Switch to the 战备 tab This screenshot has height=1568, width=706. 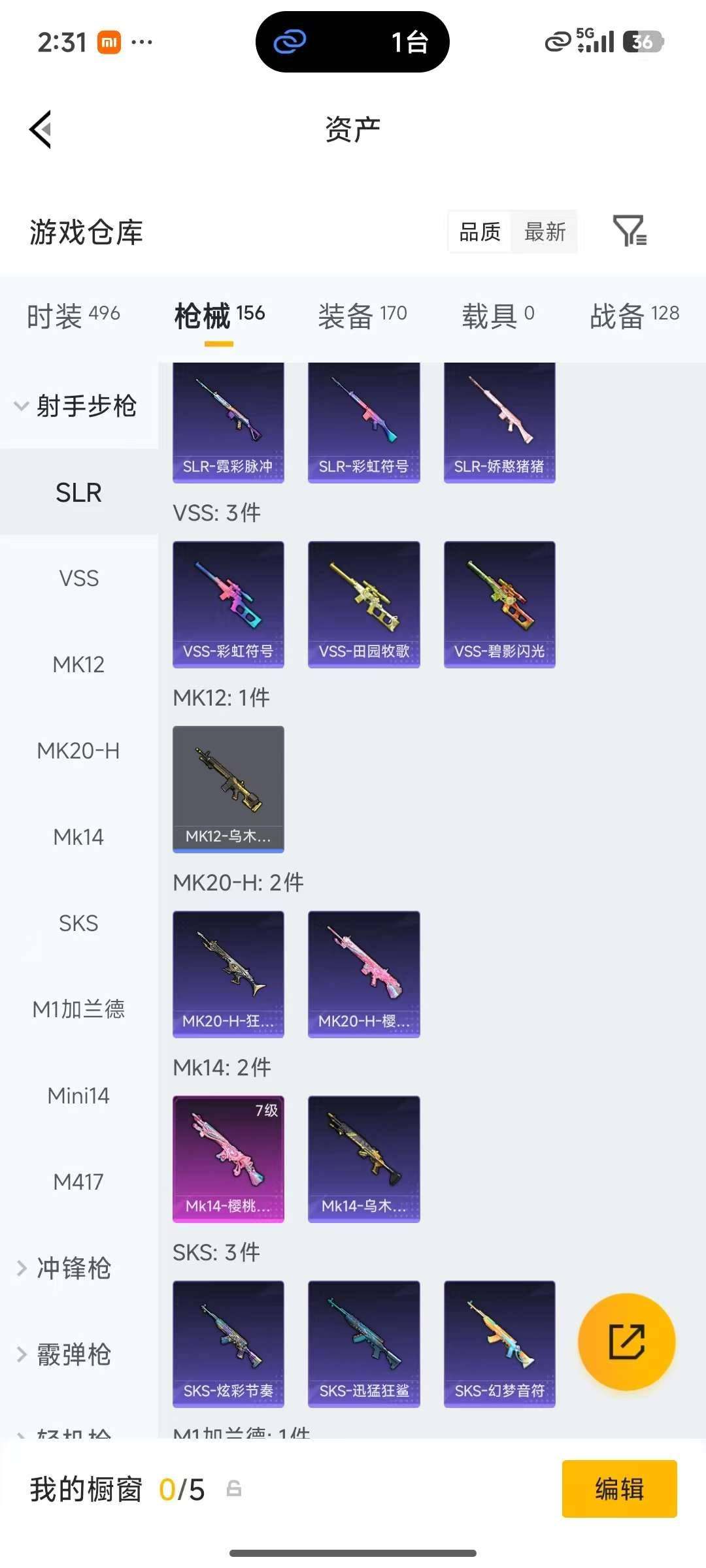tap(634, 316)
